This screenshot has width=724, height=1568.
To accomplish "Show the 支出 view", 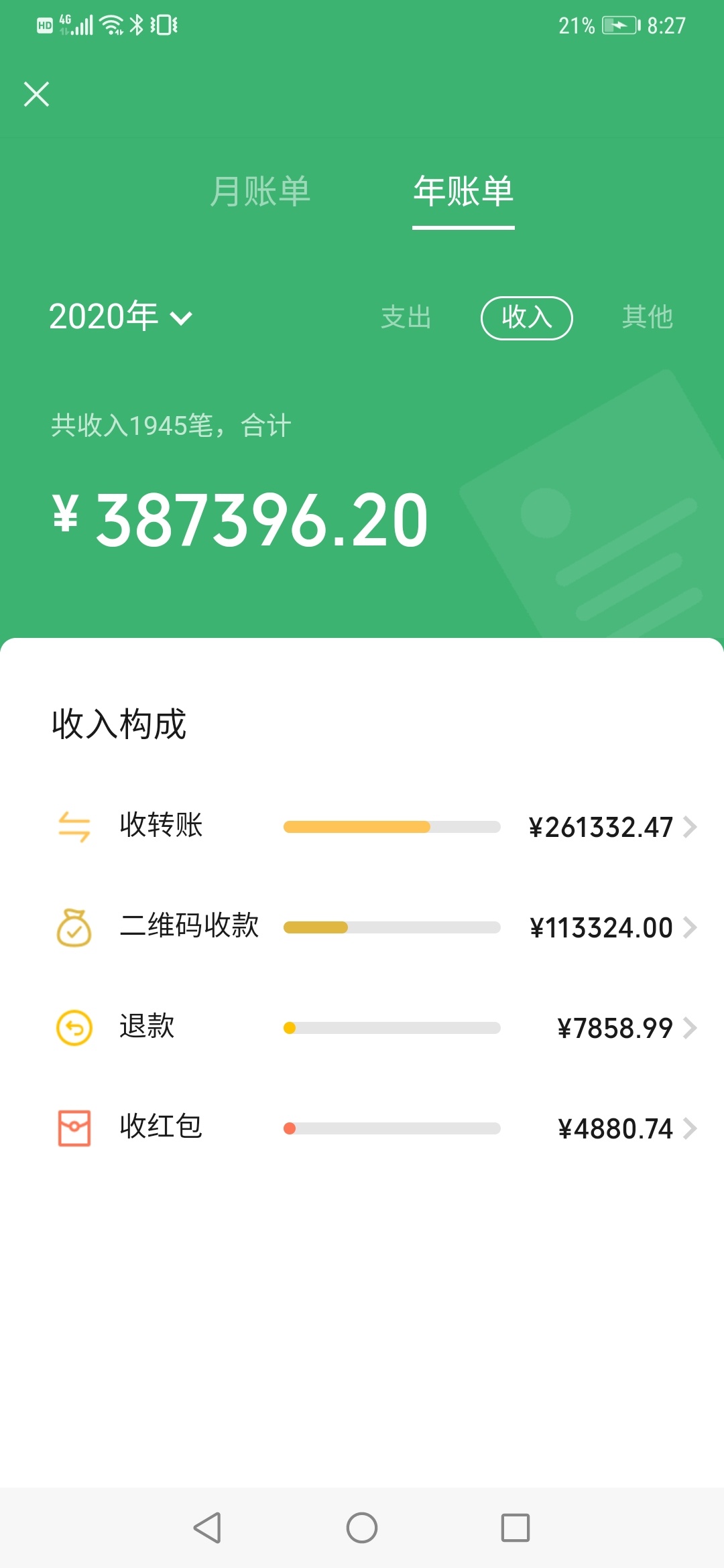I will point(406,317).
